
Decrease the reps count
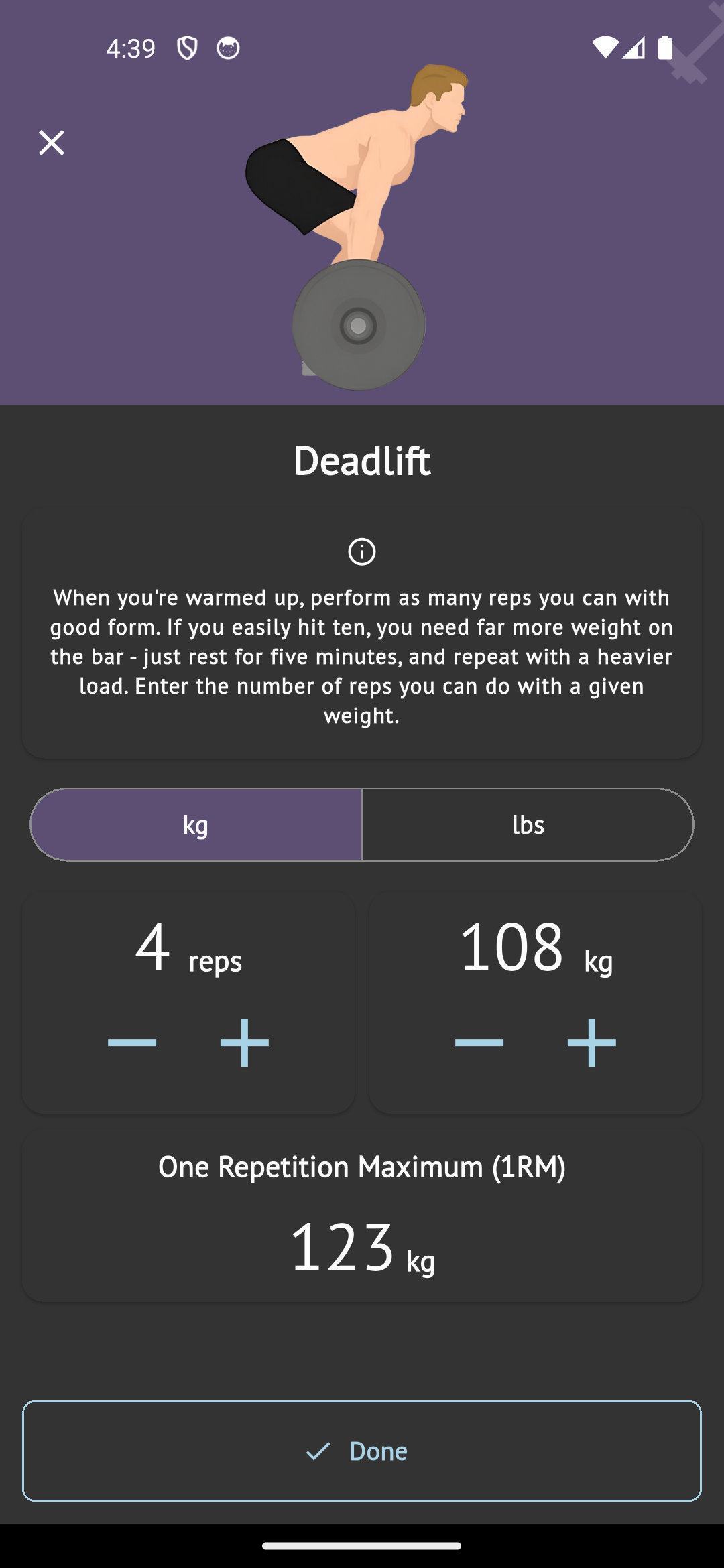pos(132,1042)
